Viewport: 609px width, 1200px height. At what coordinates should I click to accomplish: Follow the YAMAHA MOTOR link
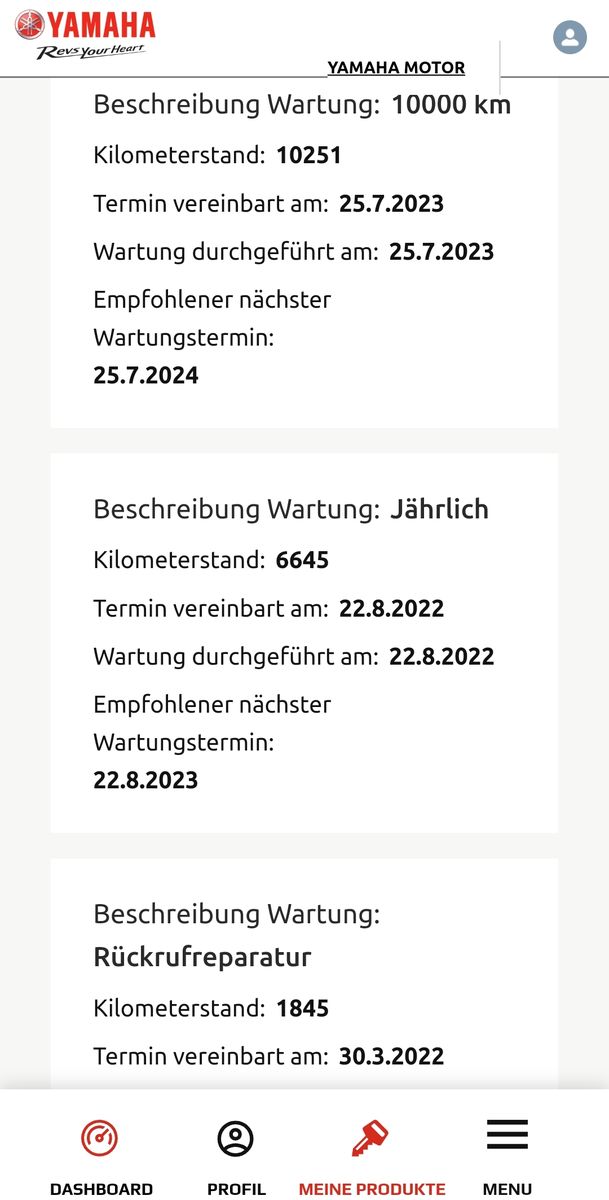coord(396,68)
